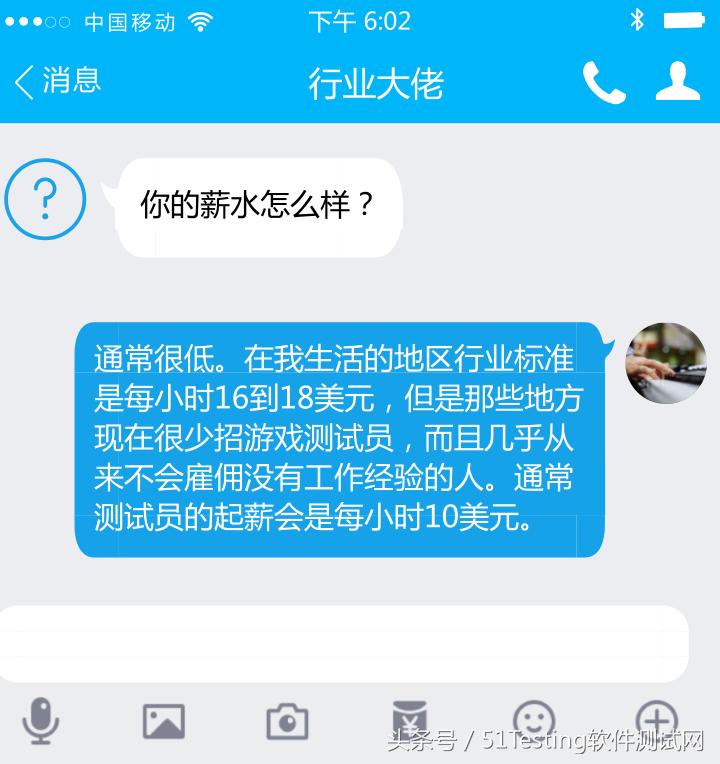Tap the plus icon for more chat options

(x=658, y=718)
